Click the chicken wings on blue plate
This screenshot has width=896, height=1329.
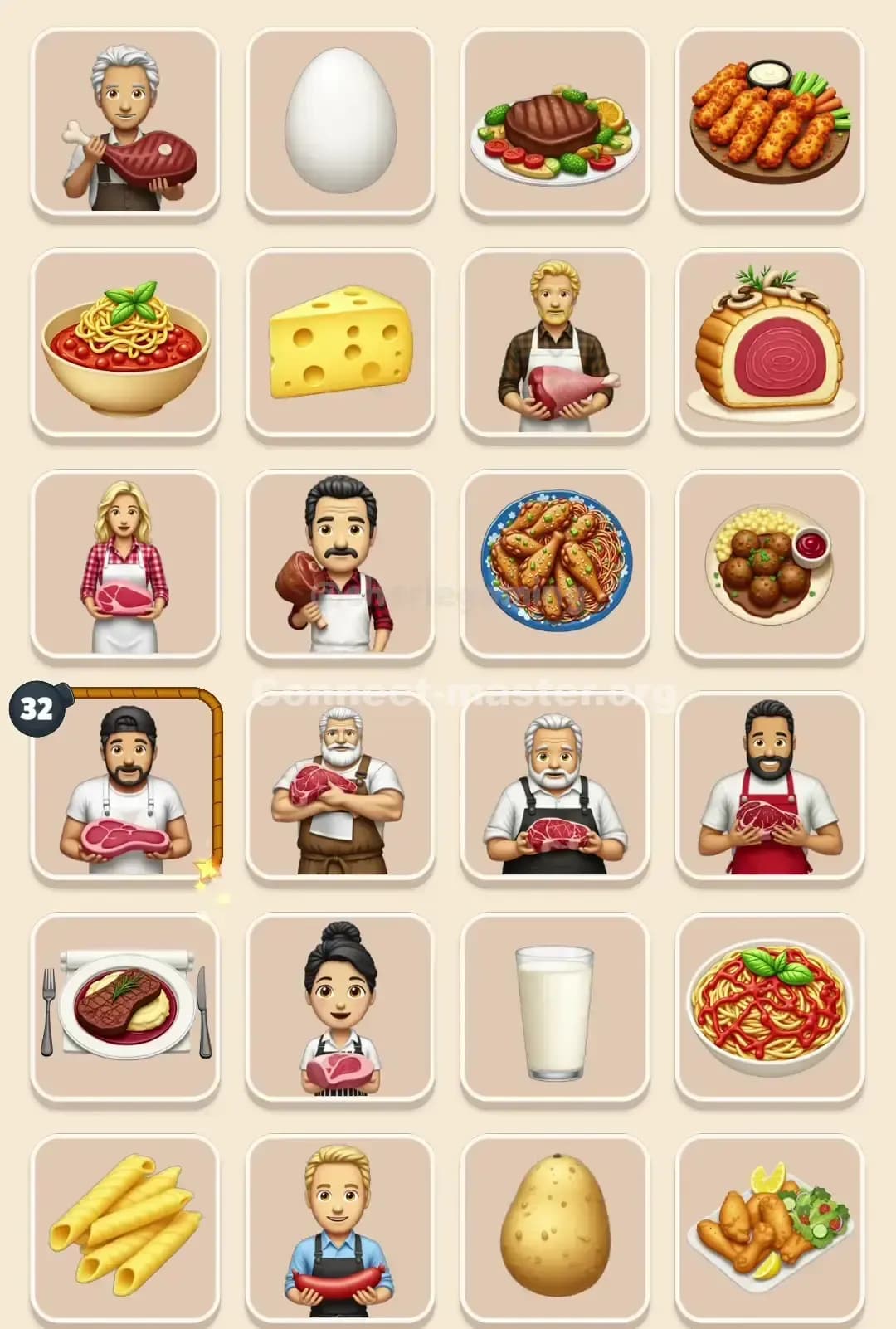pos(553,564)
